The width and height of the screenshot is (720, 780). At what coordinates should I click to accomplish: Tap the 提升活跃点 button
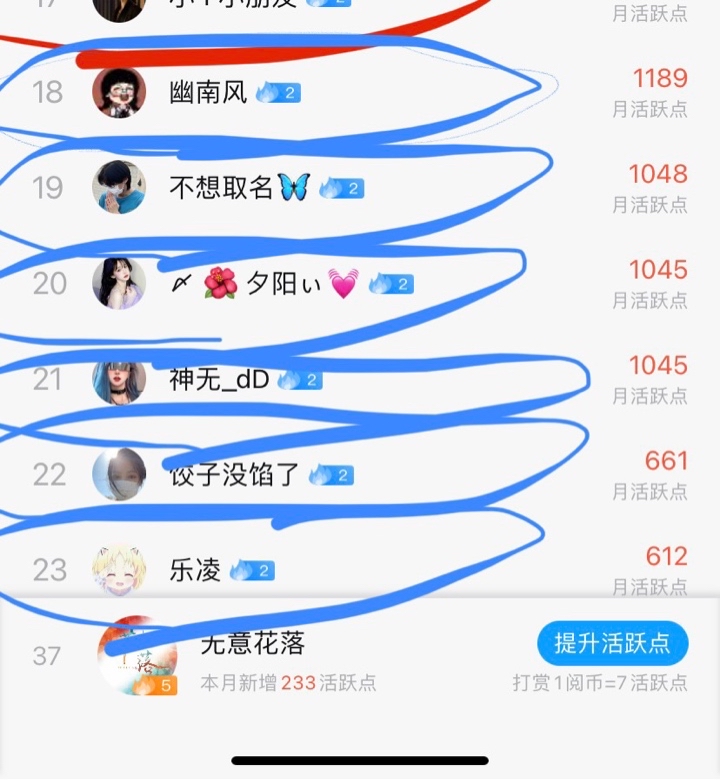click(612, 643)
